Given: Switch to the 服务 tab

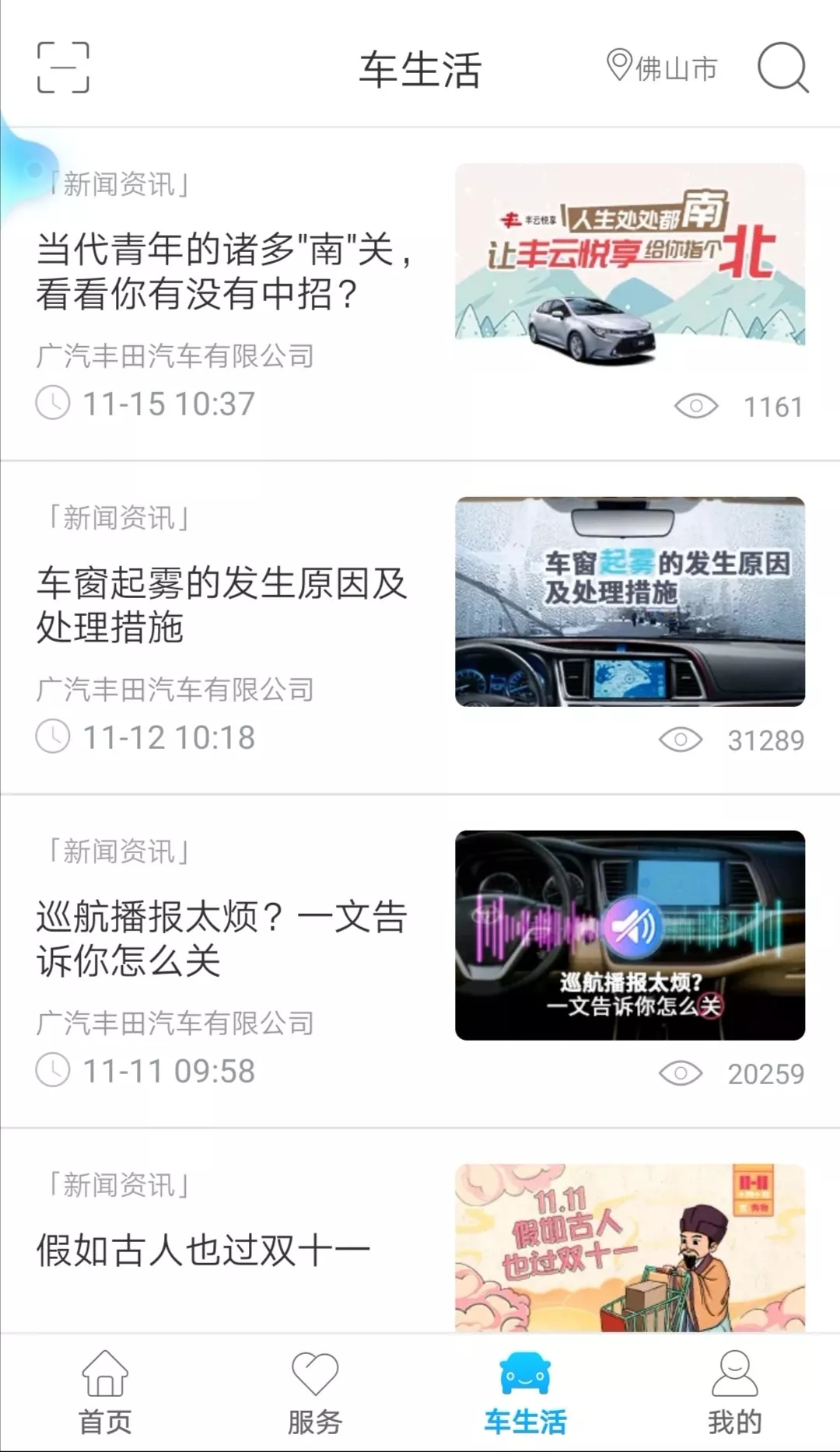Looking at the screenshot, I should click(x=315, y=1393).
